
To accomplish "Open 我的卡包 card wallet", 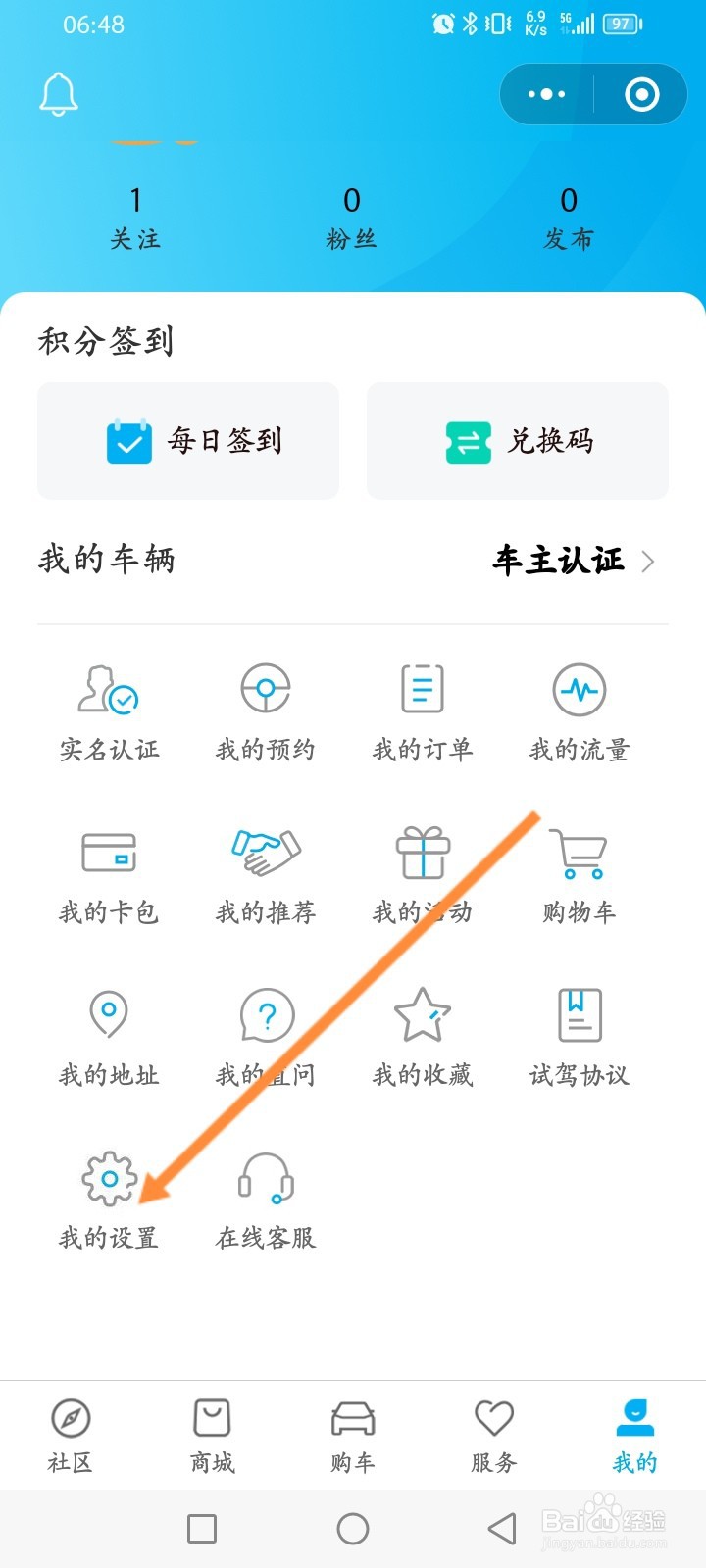I will pos(108,872).
